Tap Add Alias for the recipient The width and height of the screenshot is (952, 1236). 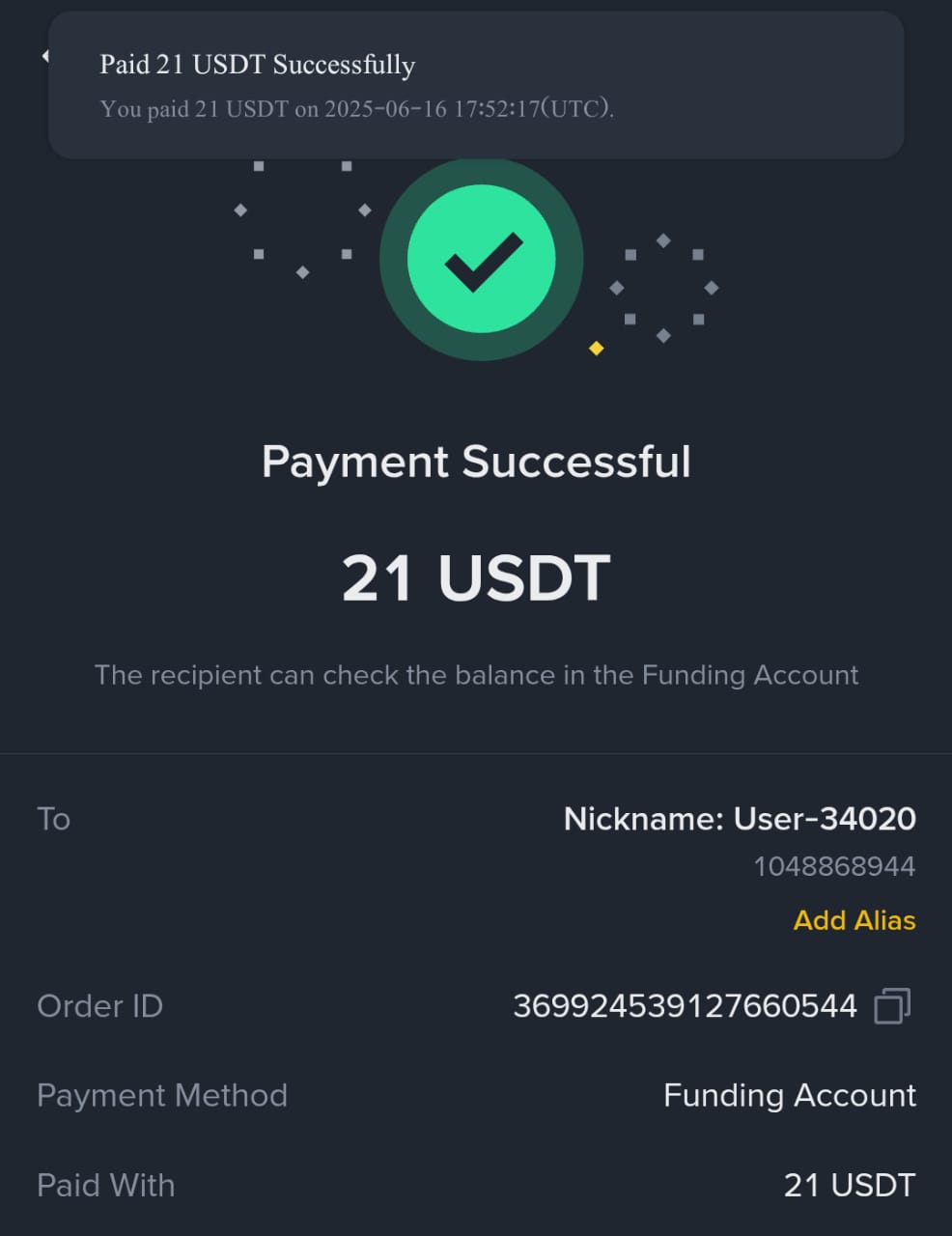[854, 920]
